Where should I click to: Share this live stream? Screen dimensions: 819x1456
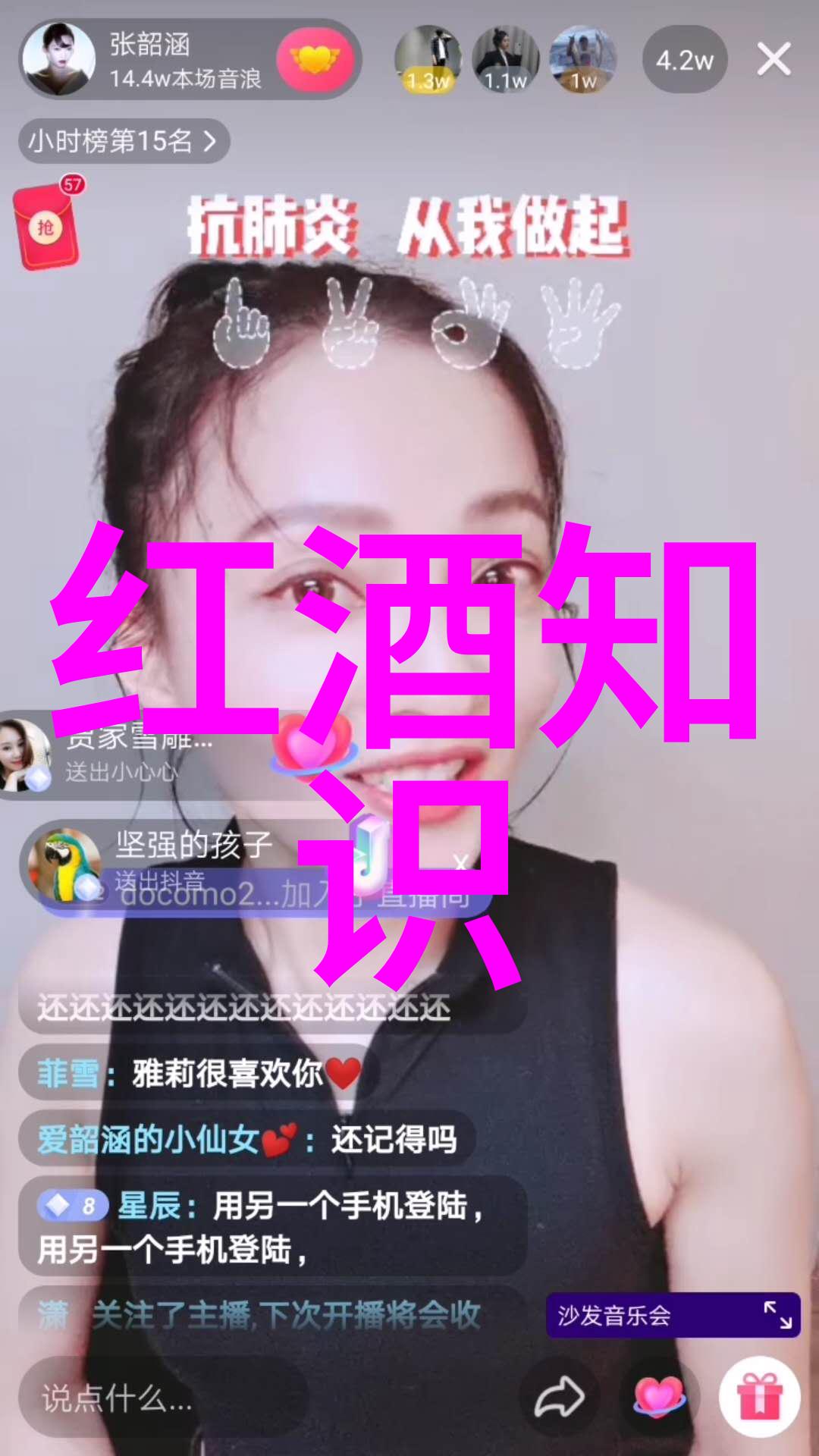click(559, 1398)
